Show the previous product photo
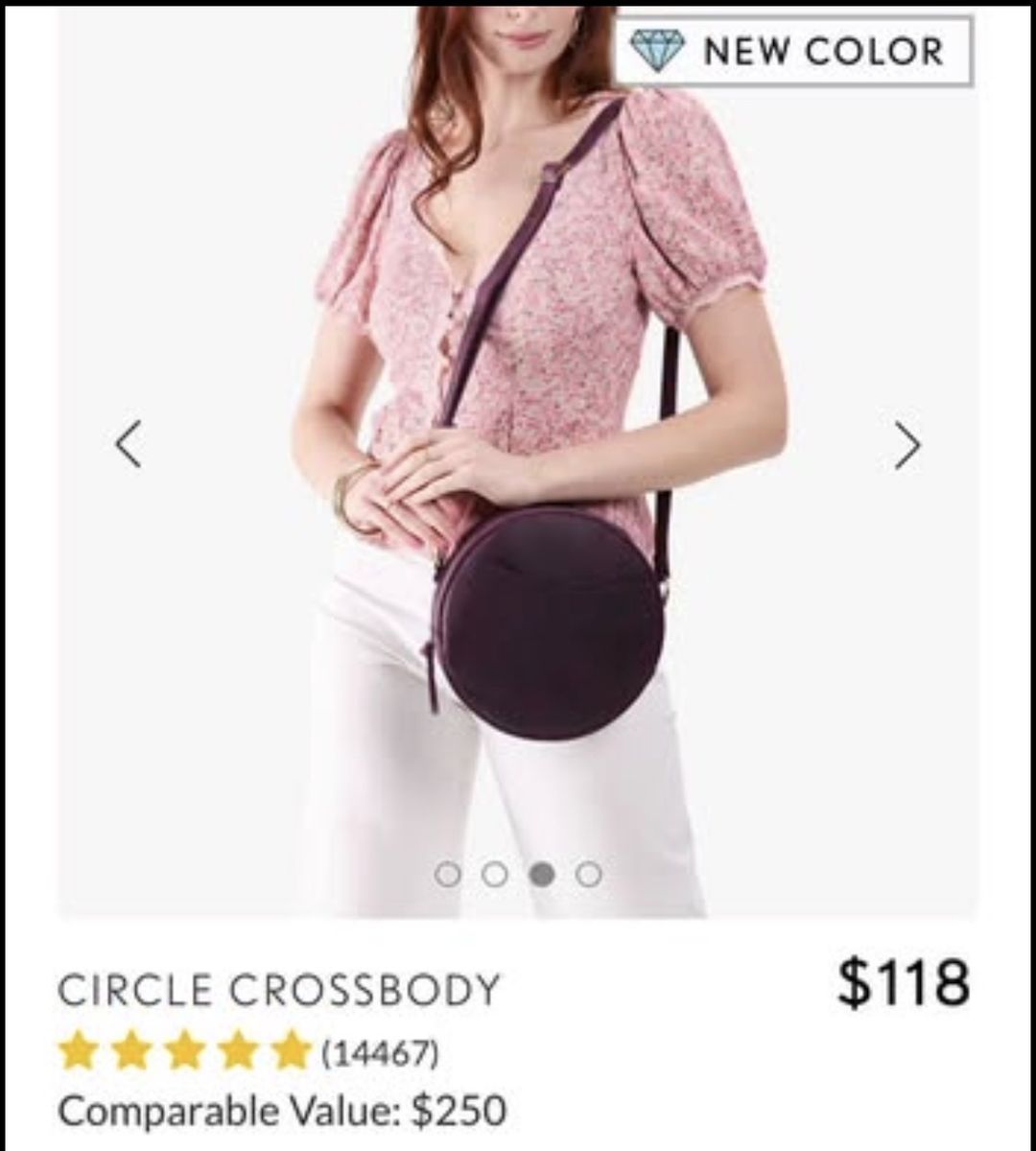The width and height of the screenshot is (1036, 1151). point(129,445)
